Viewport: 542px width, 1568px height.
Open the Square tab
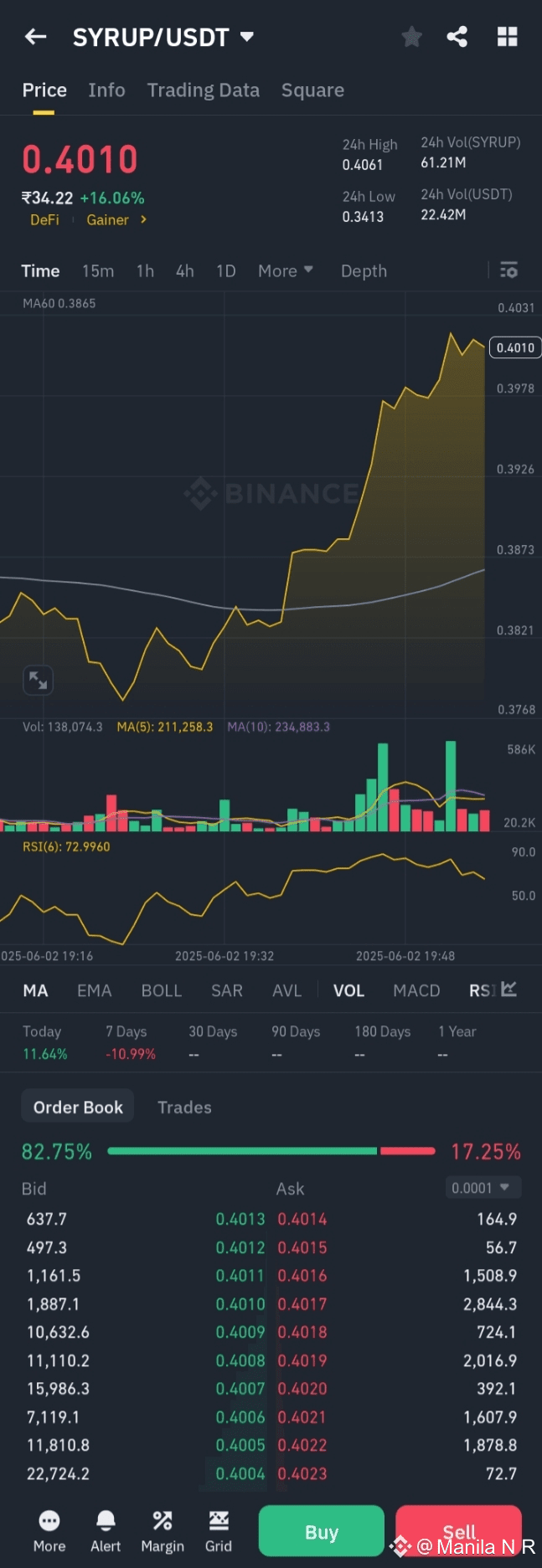(312, 90)
